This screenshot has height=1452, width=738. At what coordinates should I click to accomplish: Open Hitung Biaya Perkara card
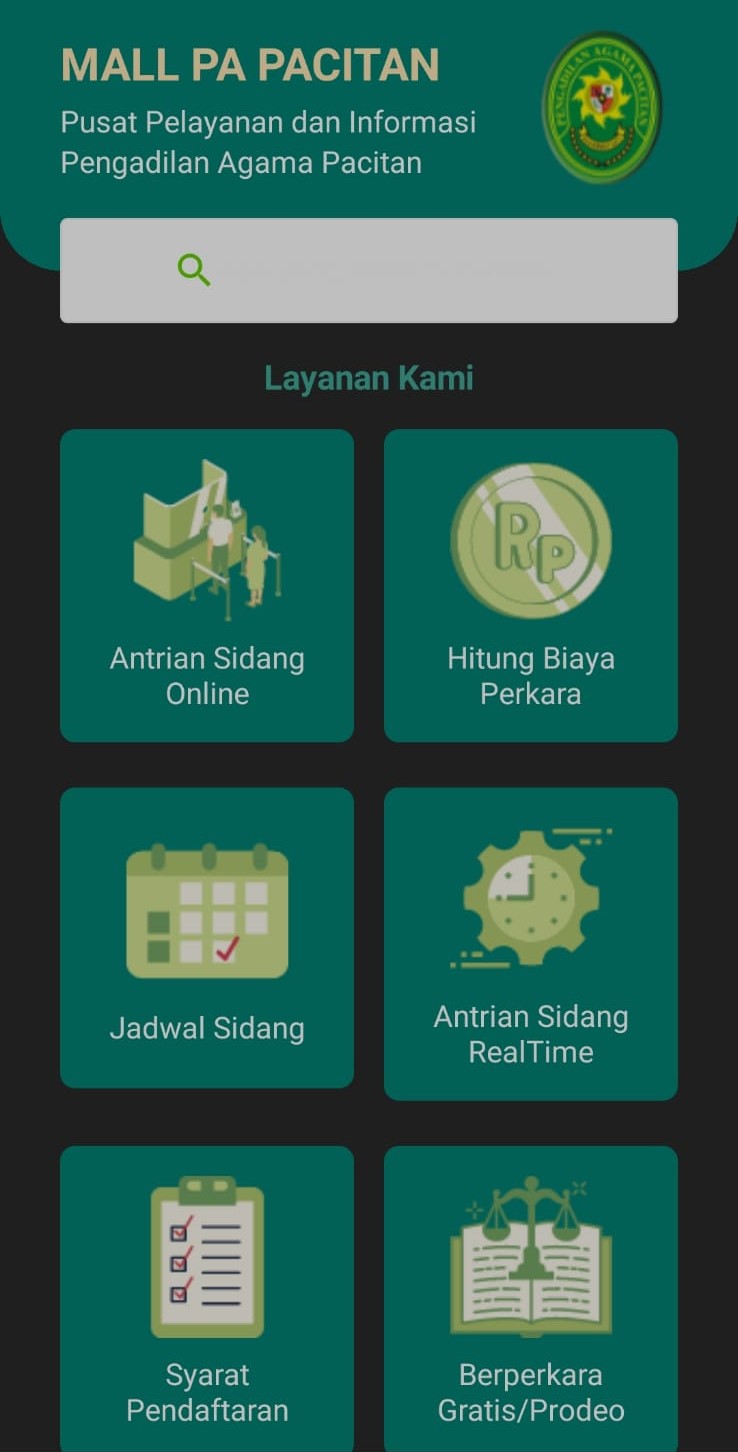530,585
